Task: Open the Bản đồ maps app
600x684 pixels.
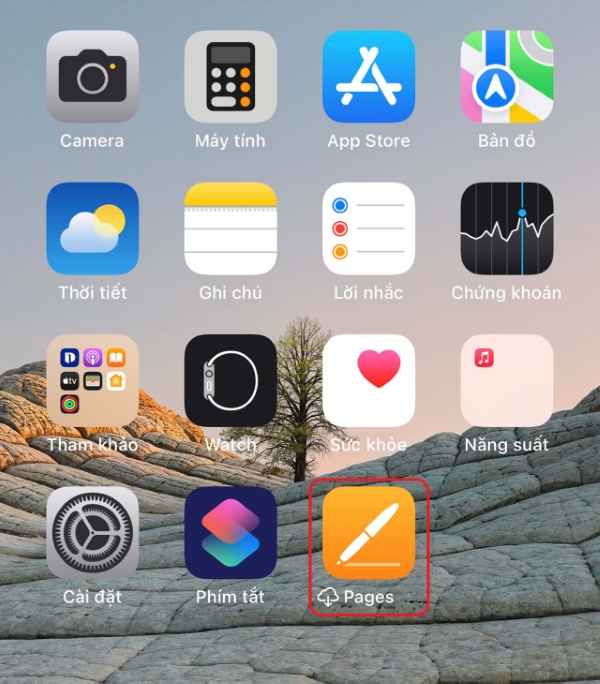Action: (x=506, y=77)
